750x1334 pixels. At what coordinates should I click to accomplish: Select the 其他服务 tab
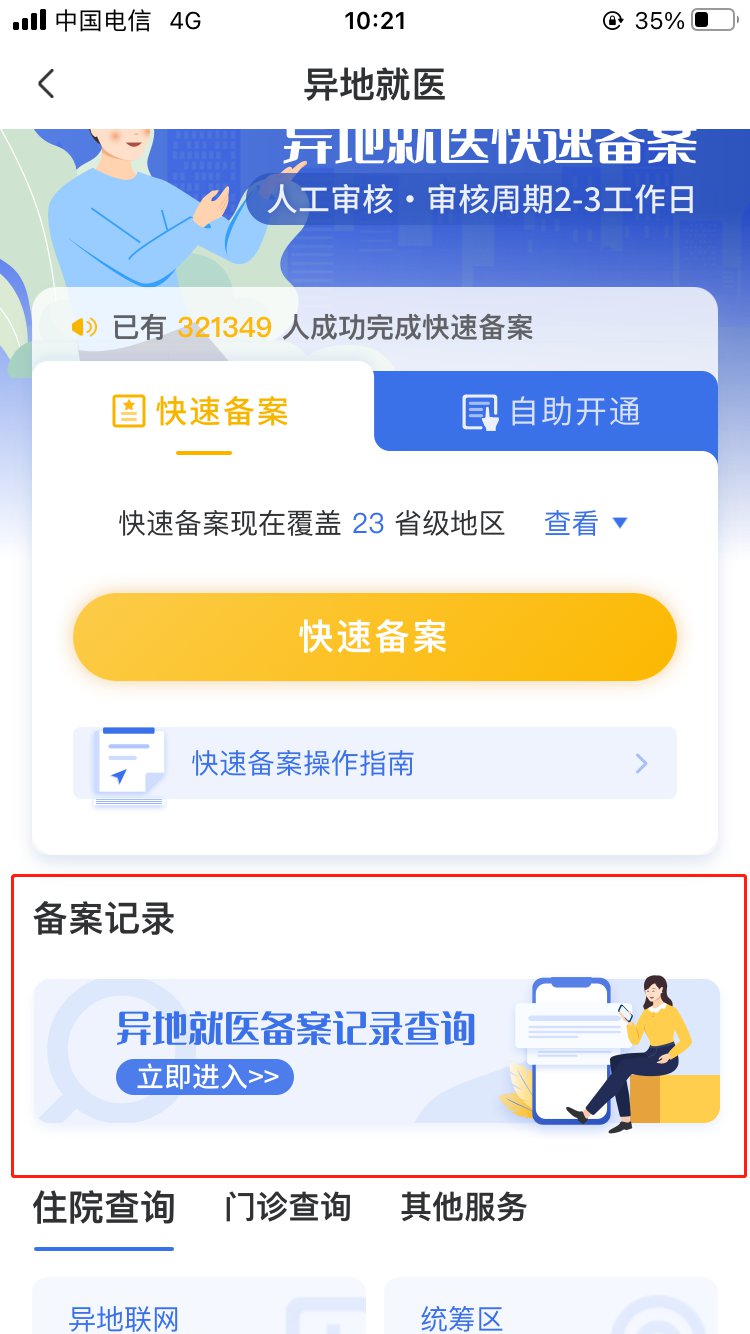click(x=463, y=1208)
